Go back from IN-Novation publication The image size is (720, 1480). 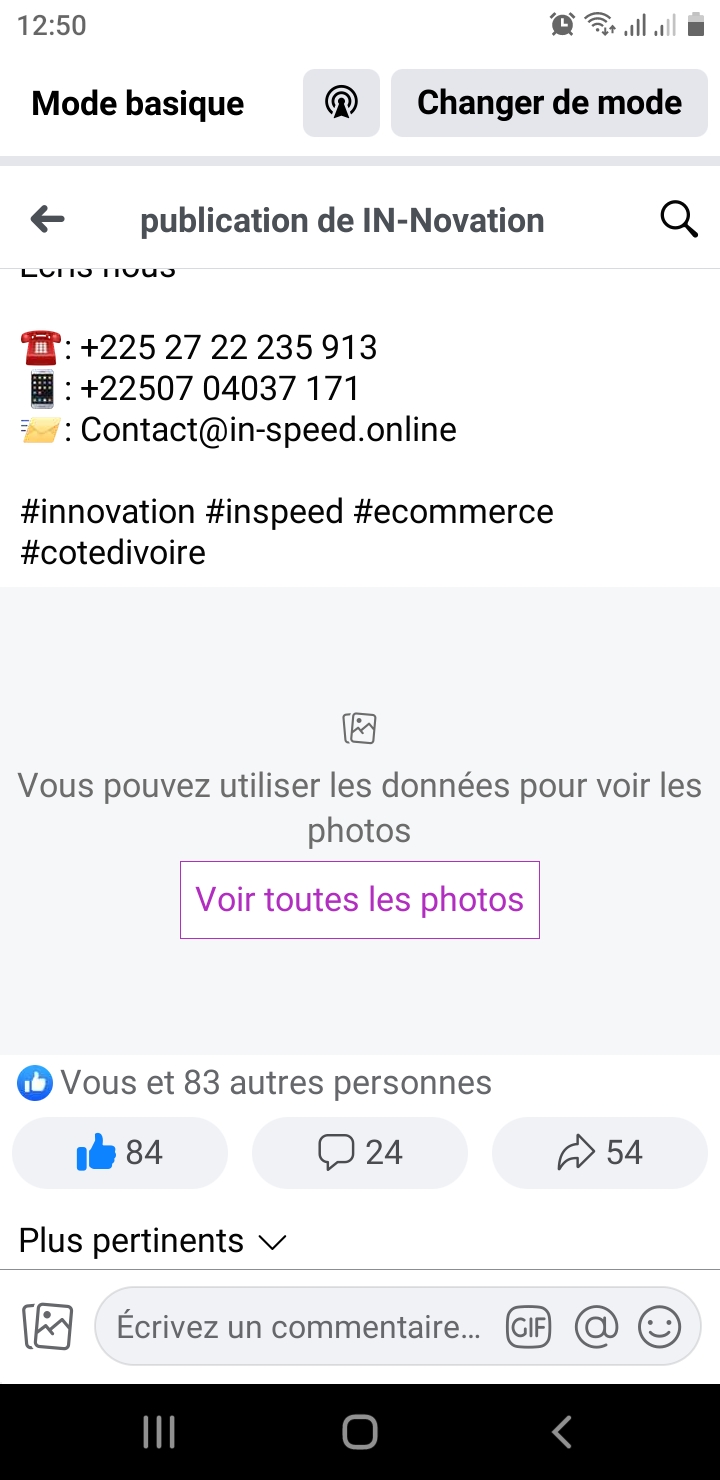click(x=48, y=219)
